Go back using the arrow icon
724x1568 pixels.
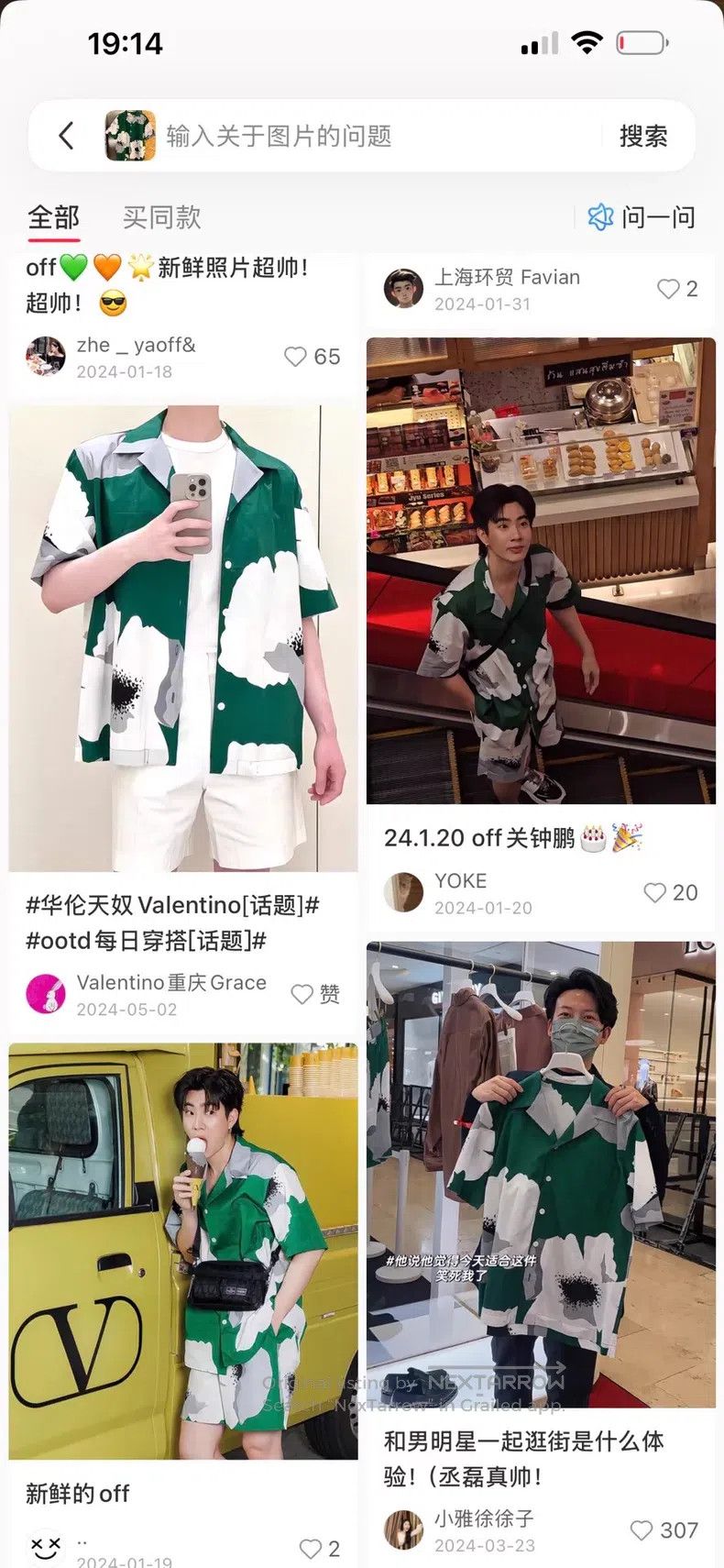click(x=66, y=136)
